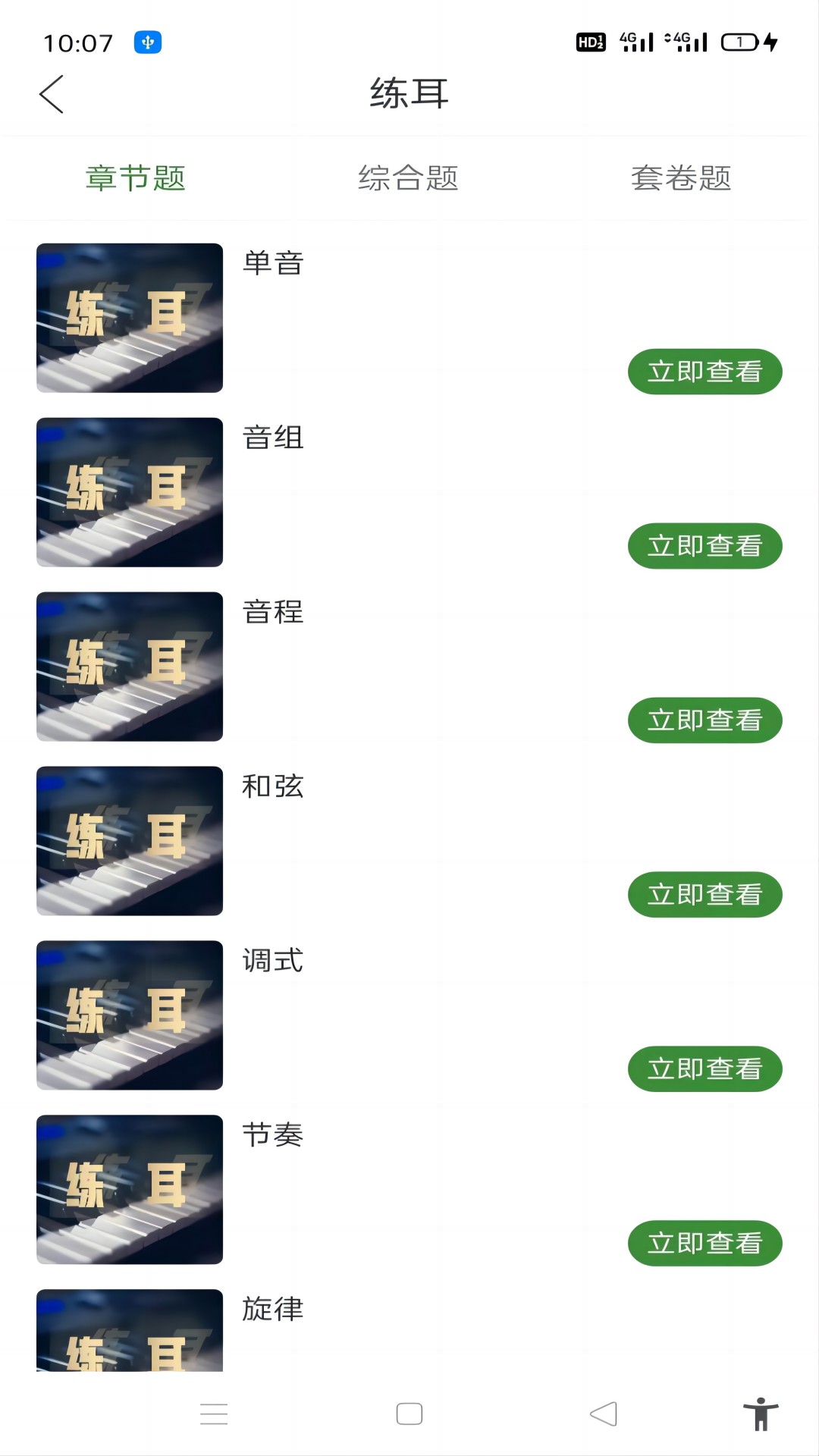The image size is (819, 1456).
Task: Switch to the 综合题 tab
Action: tap(409, 179)
